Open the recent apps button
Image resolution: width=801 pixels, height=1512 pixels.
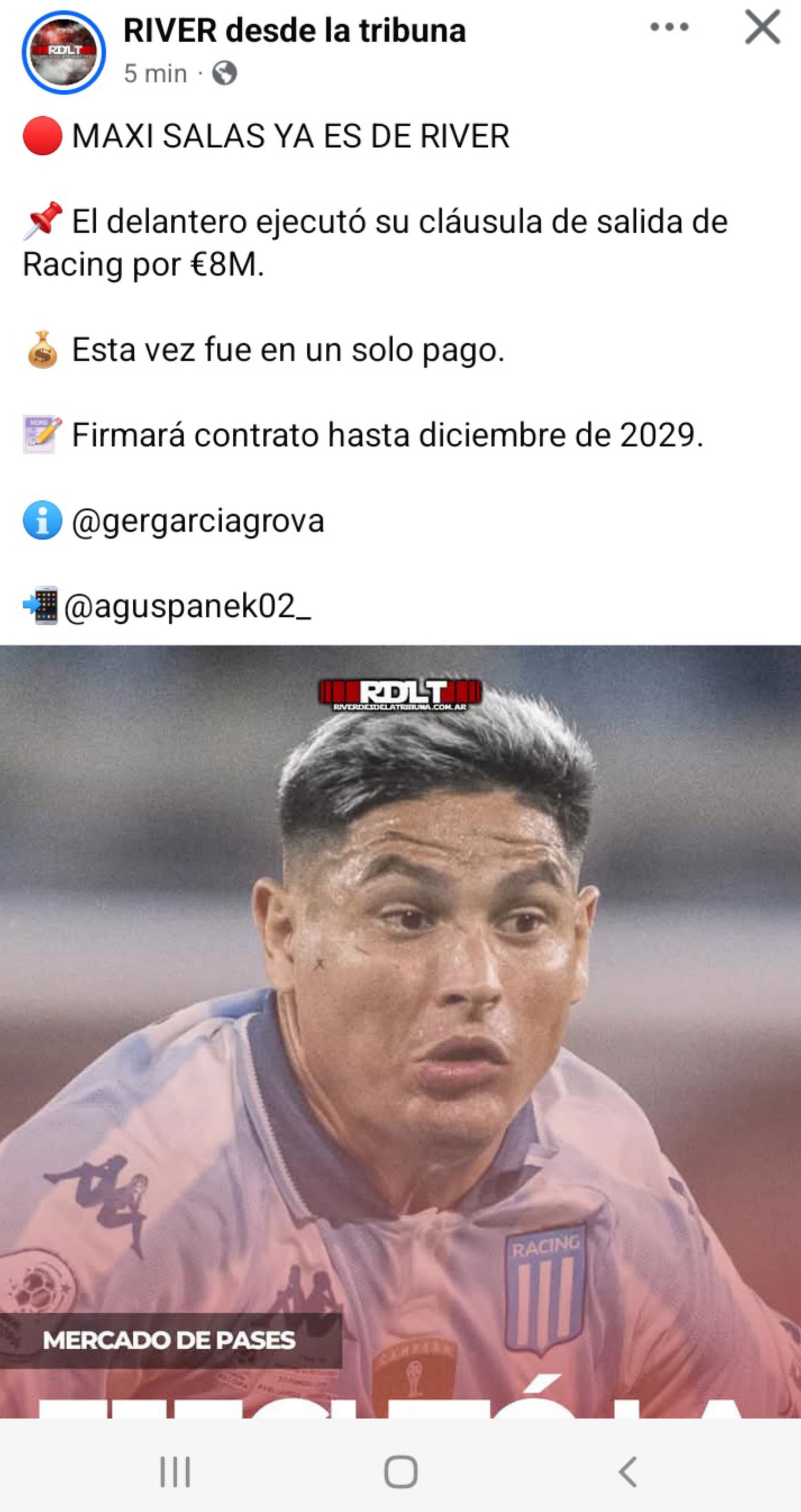(175, 1471)
